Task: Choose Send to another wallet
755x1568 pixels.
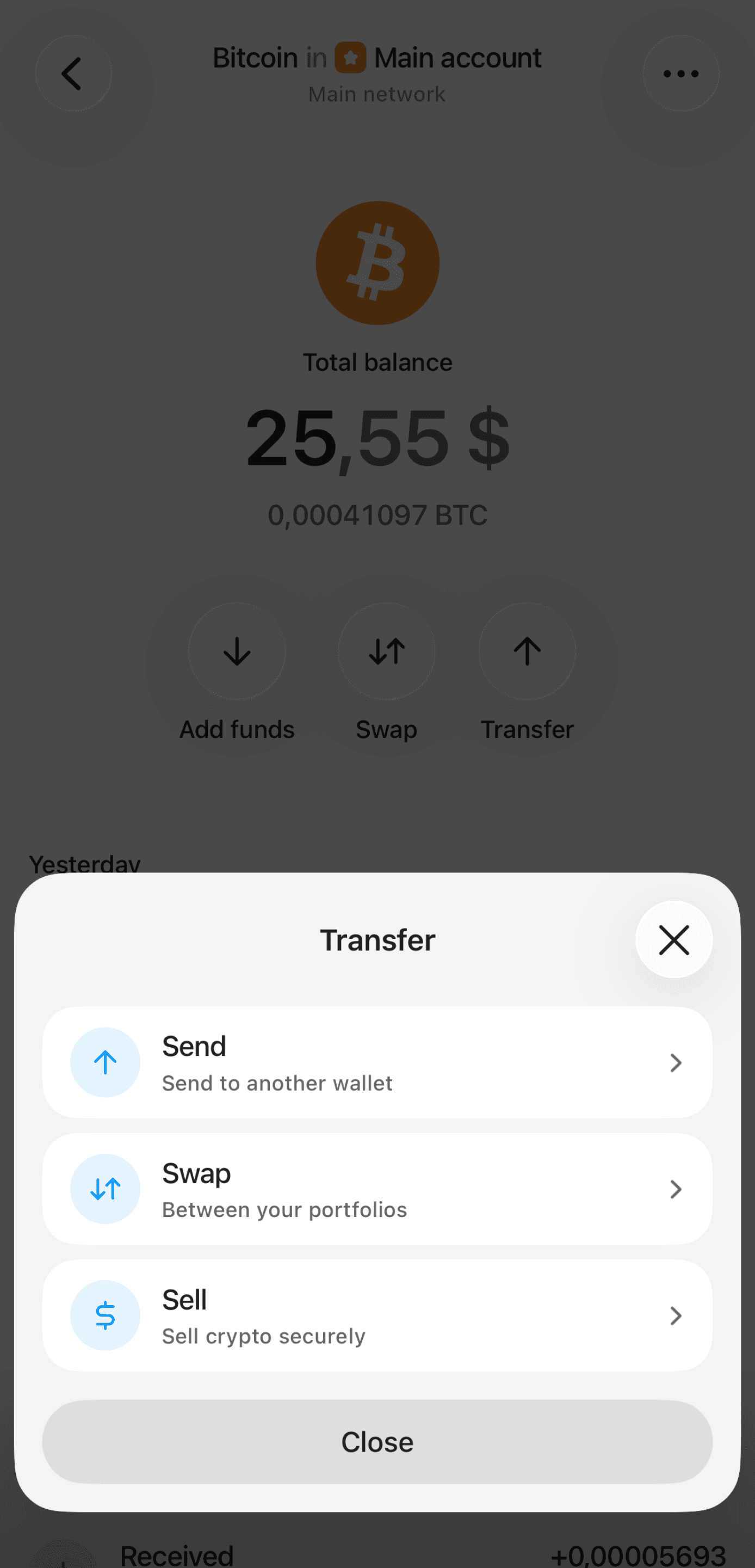Action: (x=377, y=1062)
